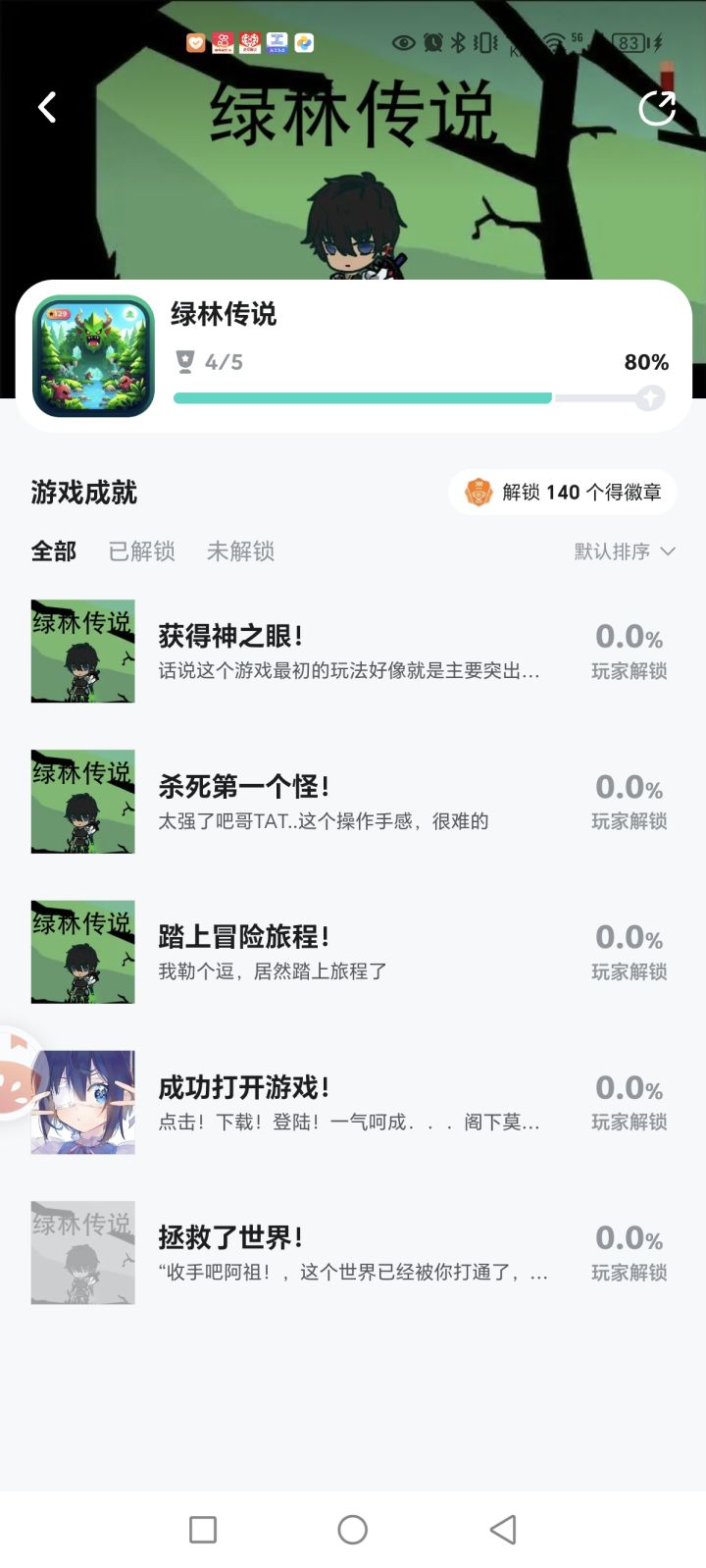Check the locked 拯救了世界! achievement
This screenshot has height=1568, width=706.
point(348,1252)
